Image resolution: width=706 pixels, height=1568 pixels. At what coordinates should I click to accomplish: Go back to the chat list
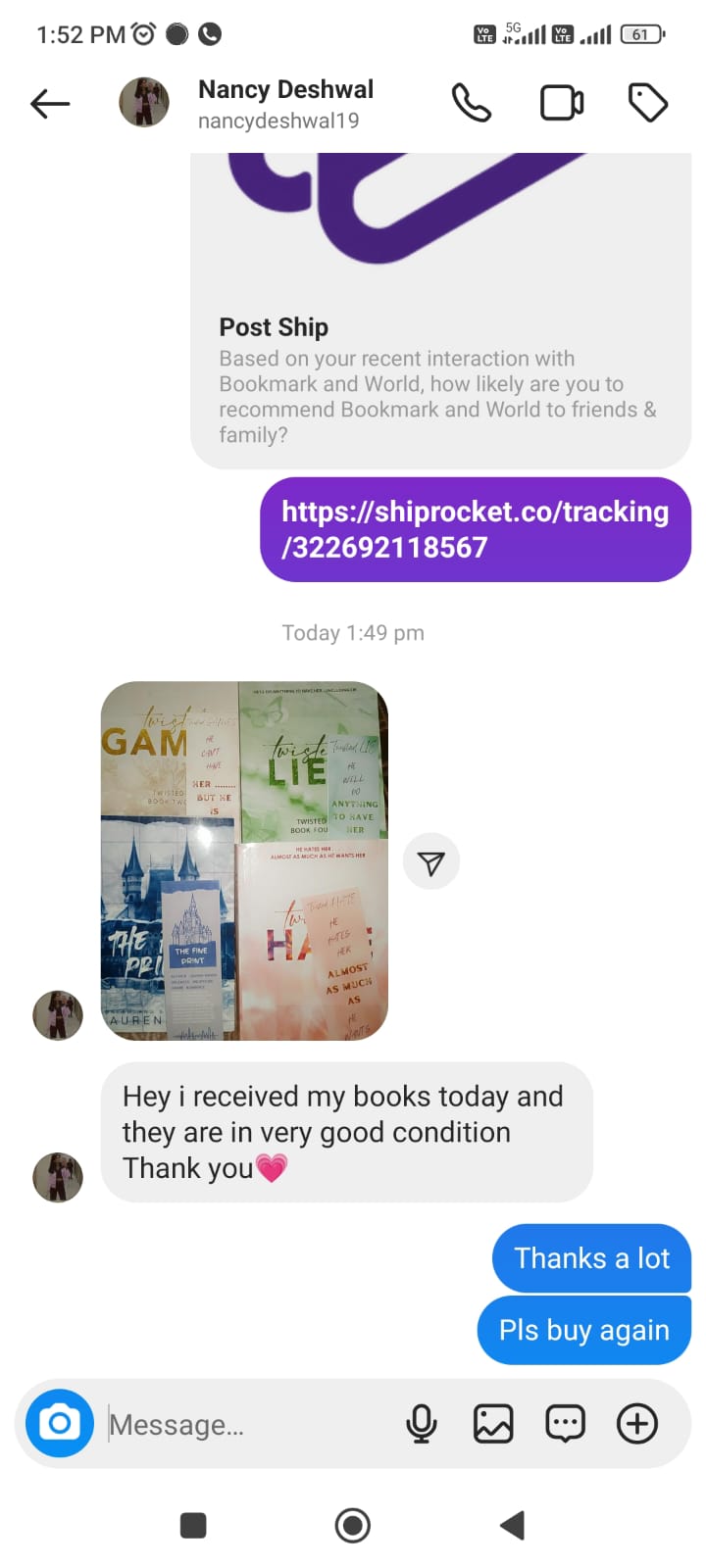50,103
